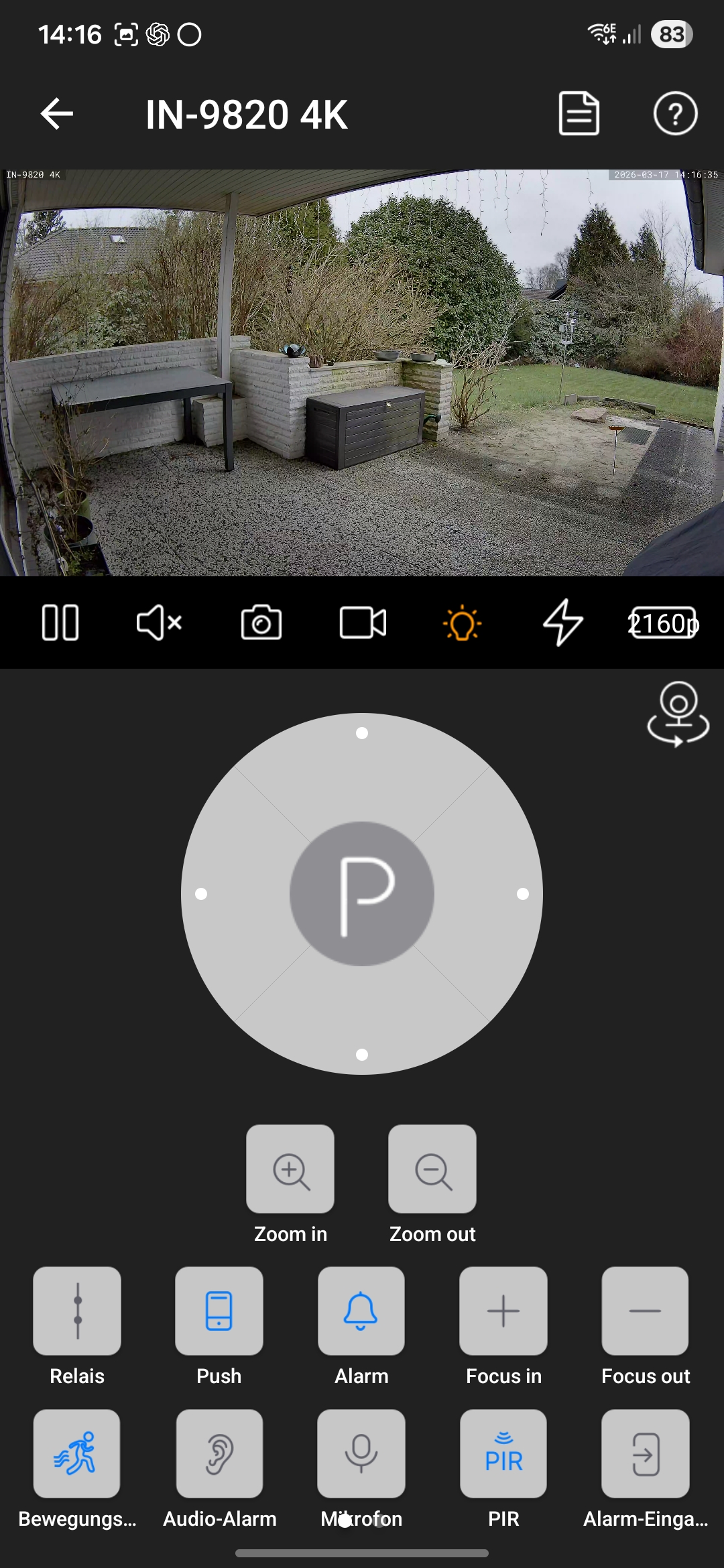
Task: Toggle the Audio-Alarm ear button
Action: 219,1453
